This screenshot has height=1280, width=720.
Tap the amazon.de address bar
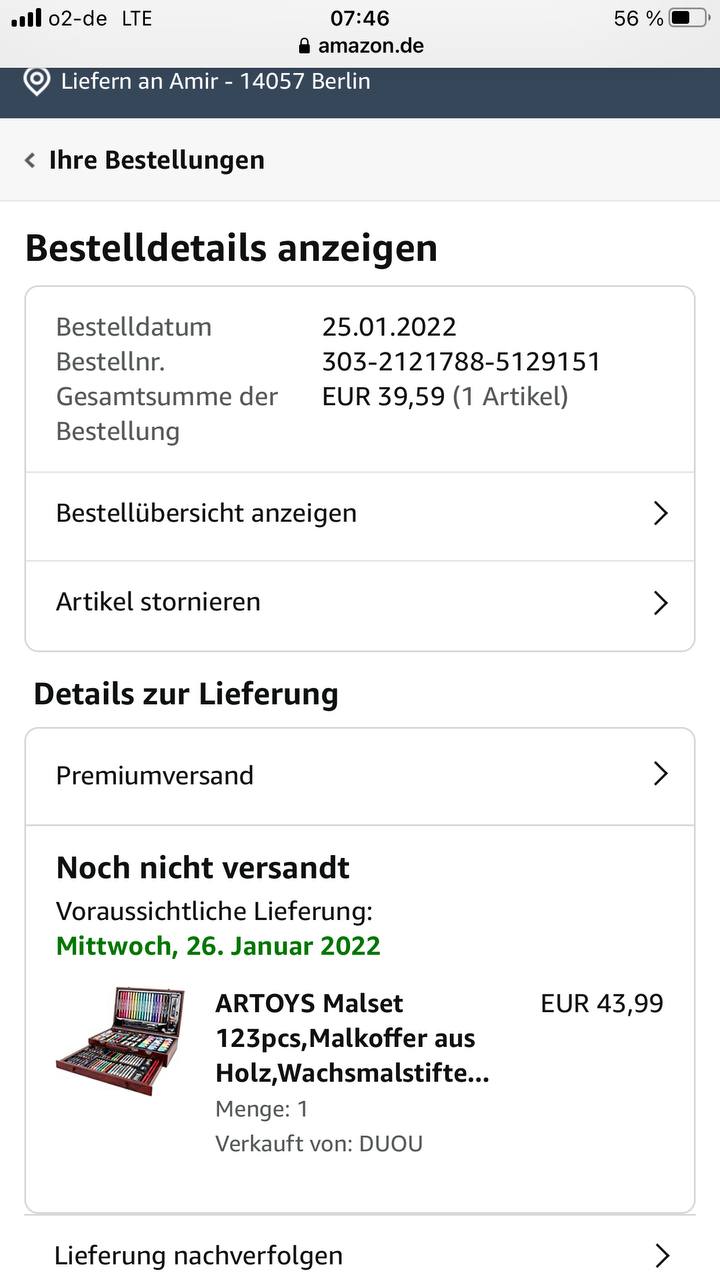point(360,46)
